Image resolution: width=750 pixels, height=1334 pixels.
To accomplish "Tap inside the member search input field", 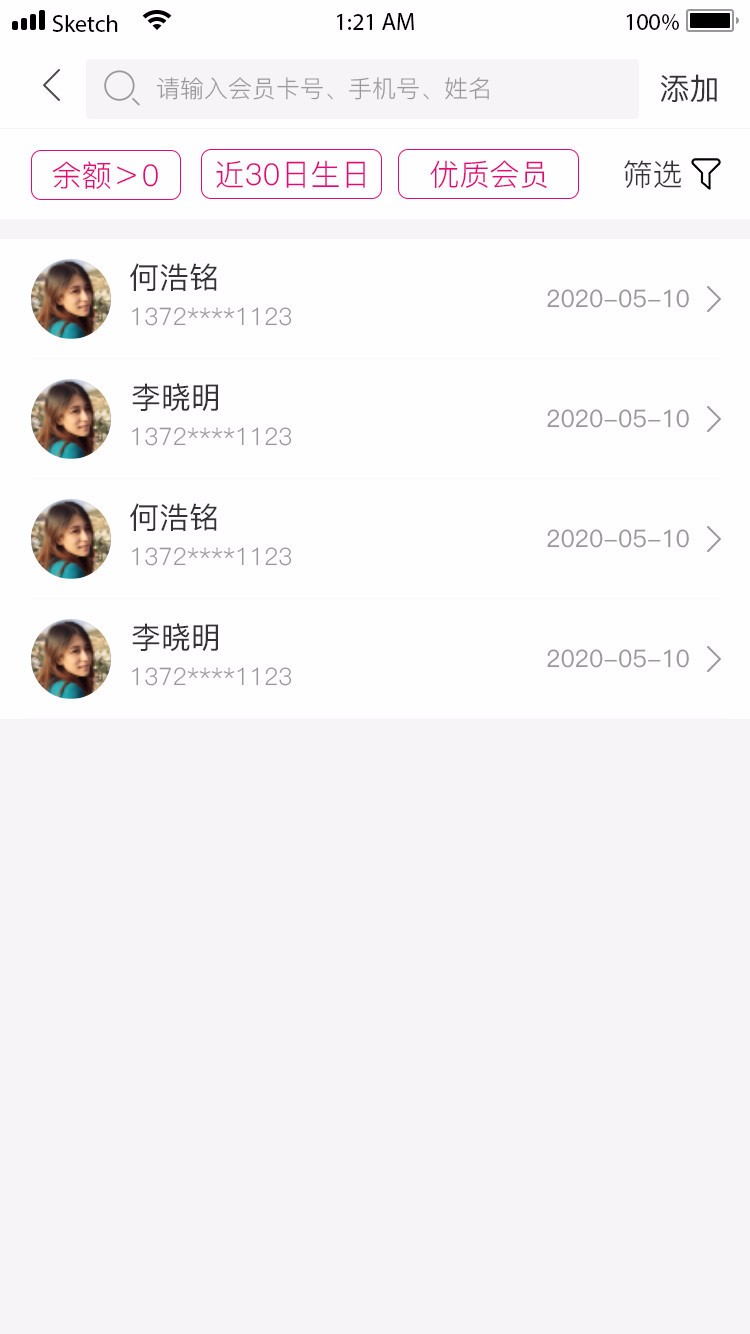I will coord(360,88).
